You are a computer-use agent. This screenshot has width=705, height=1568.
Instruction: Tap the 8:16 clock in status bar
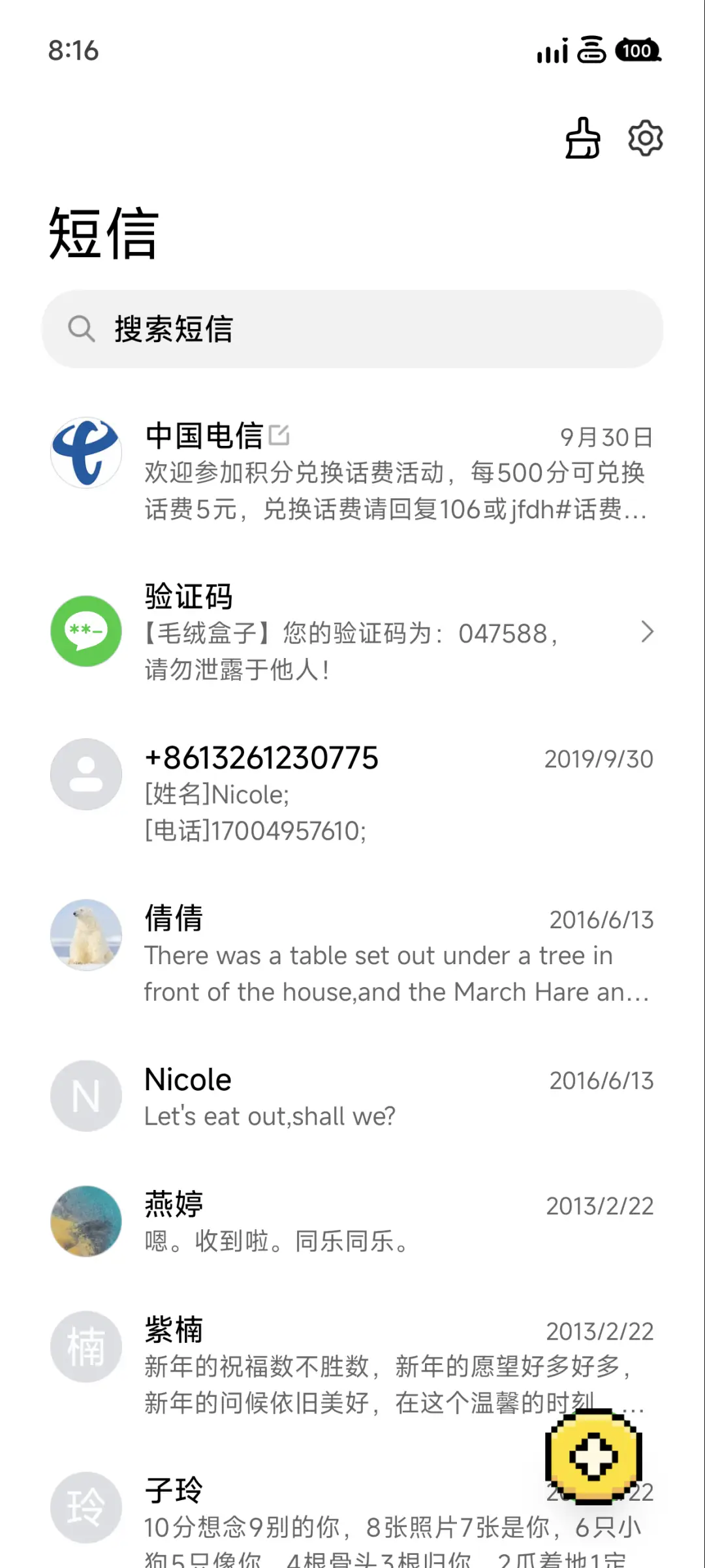(74, 51)
